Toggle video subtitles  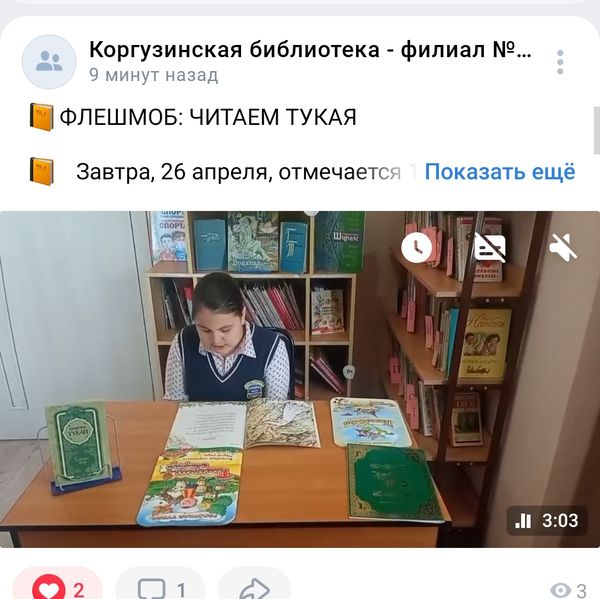[x=489, y=247]
